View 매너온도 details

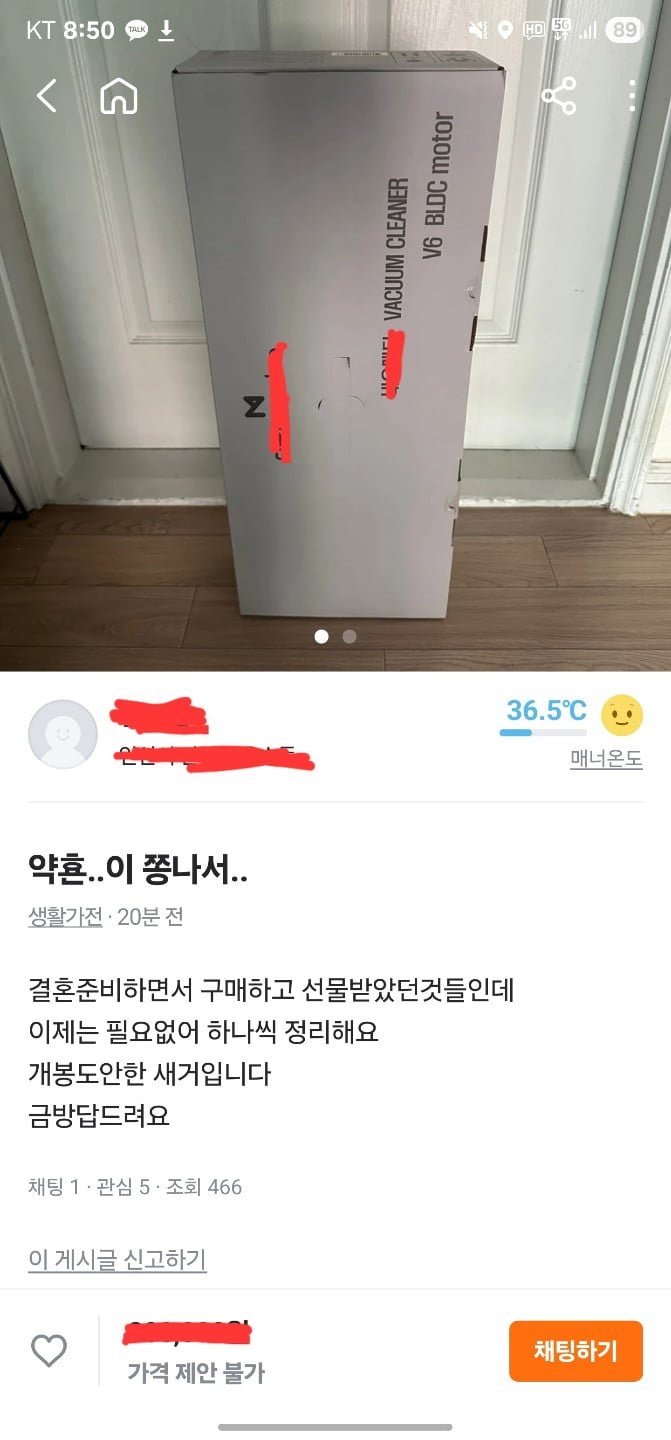click(x=606, y=759)
